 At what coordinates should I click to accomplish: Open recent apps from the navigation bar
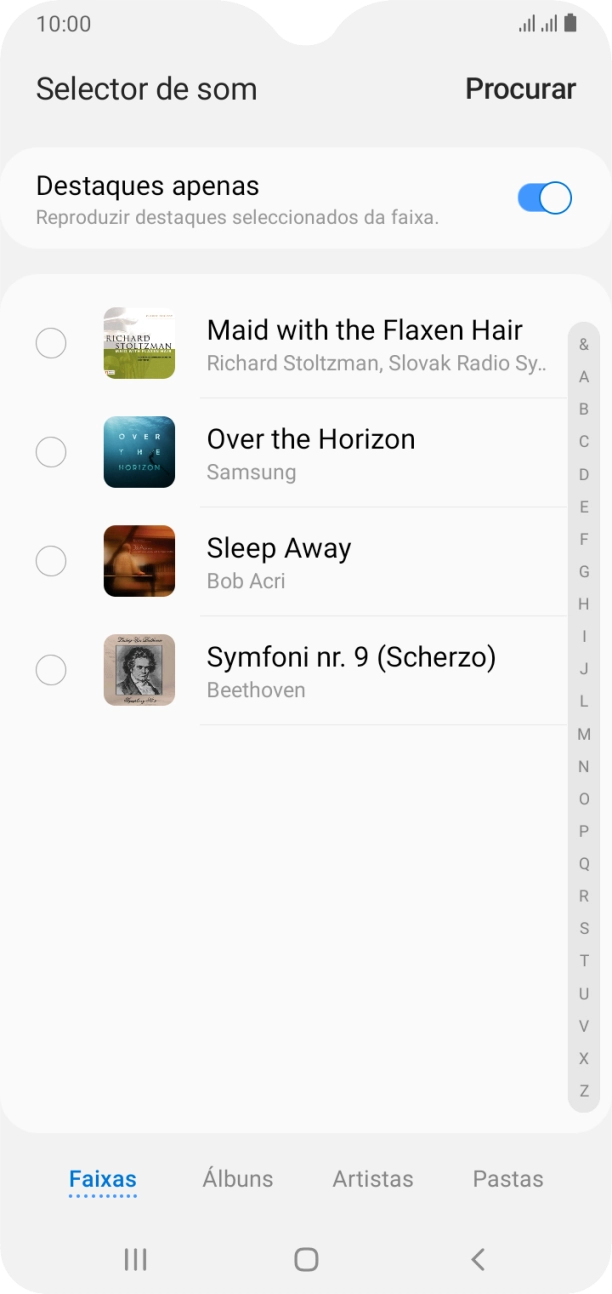(x=135, y=1259)
